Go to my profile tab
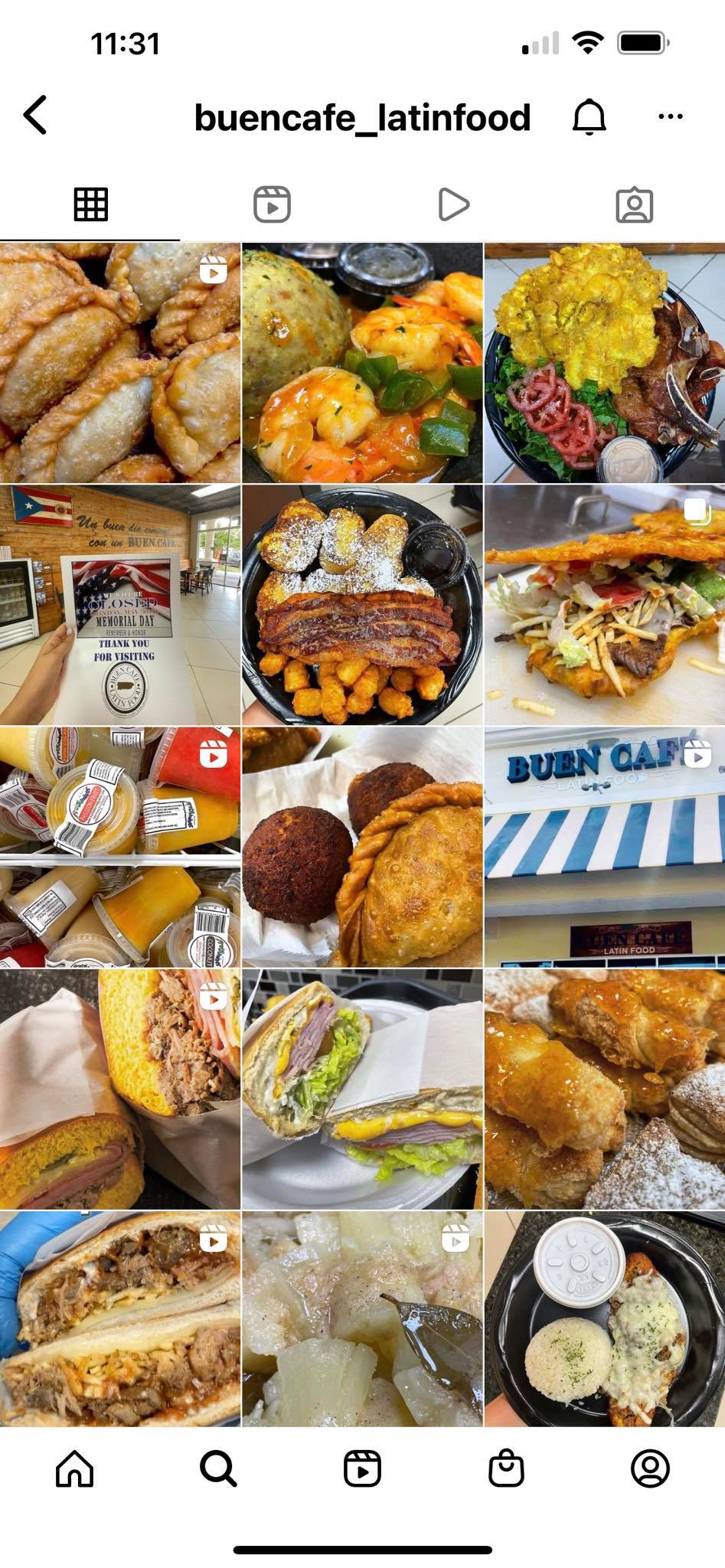 (x=650, y=1468)
